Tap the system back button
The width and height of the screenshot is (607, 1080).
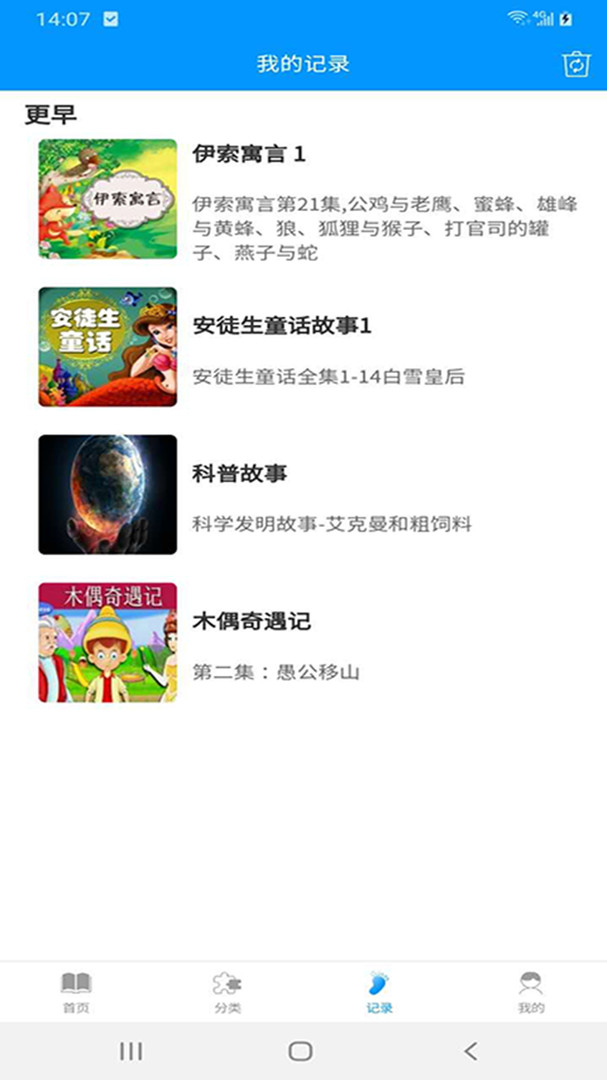(471, 1051)
